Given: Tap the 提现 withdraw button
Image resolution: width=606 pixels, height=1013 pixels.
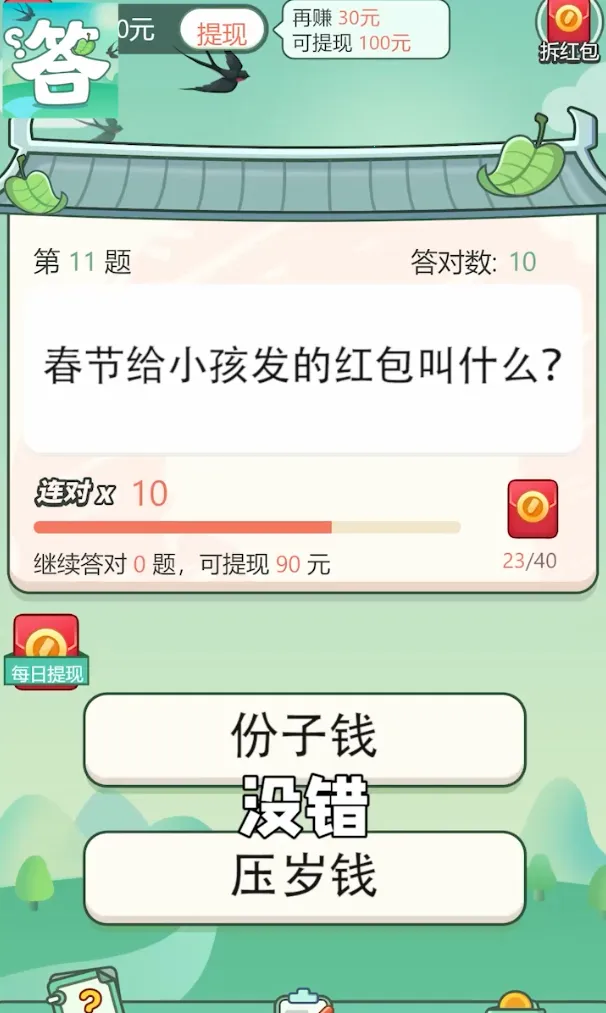Looking at the screenshot, I should (221, 32).
